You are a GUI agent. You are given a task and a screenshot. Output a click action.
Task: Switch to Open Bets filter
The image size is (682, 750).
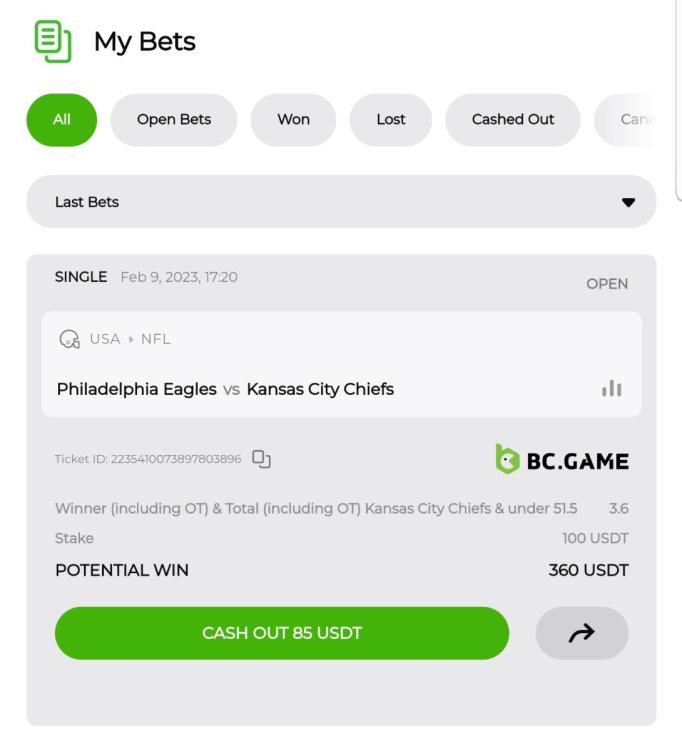[174, 120]
